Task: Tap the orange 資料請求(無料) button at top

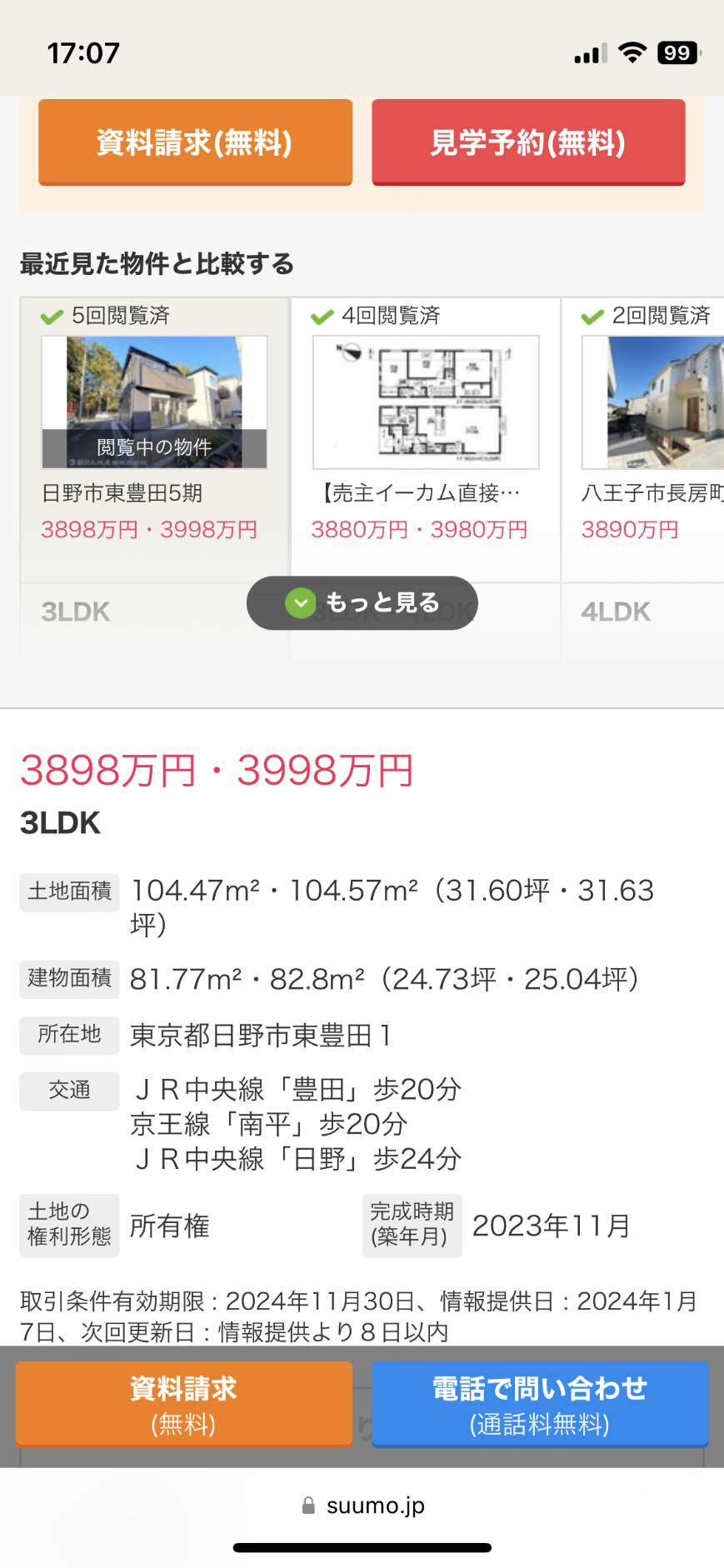Action: tap(195, 142)
